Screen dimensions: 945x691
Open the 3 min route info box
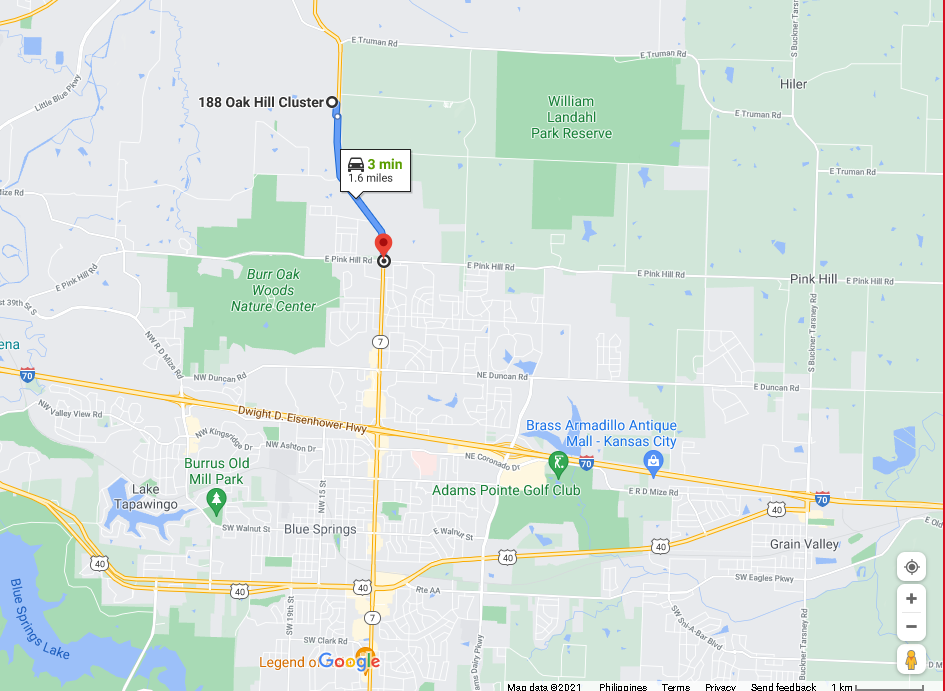[375, 170]
